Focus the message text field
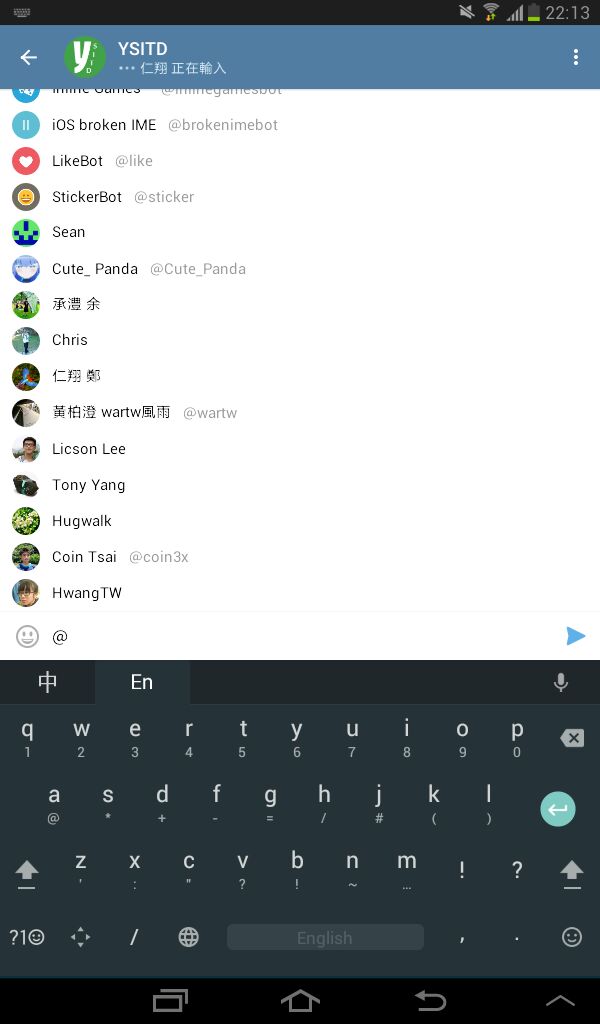600x1024 pixels. coord(300,636)
